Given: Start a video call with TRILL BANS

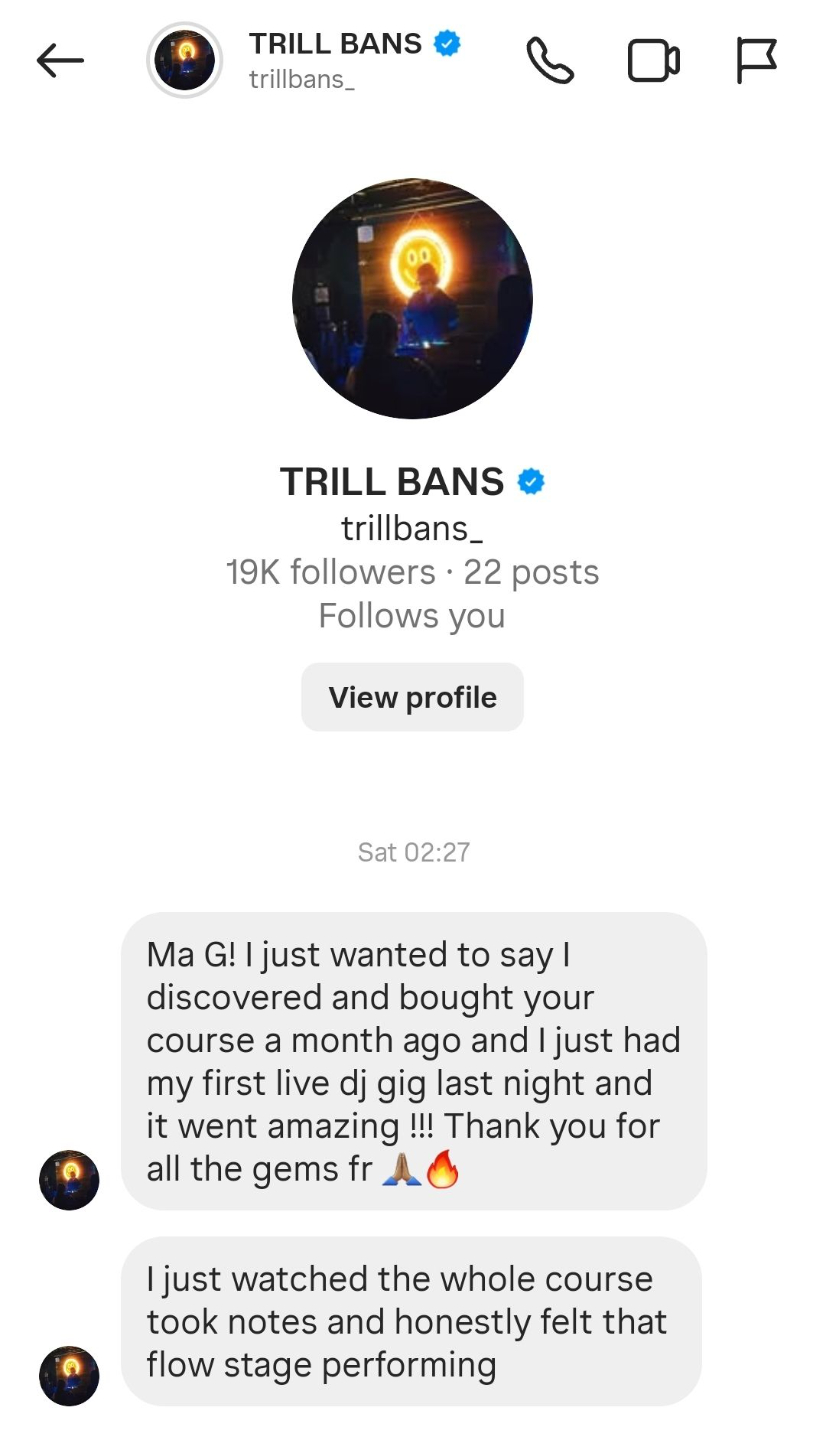Looking at the screenshot, I should [653, 61].
